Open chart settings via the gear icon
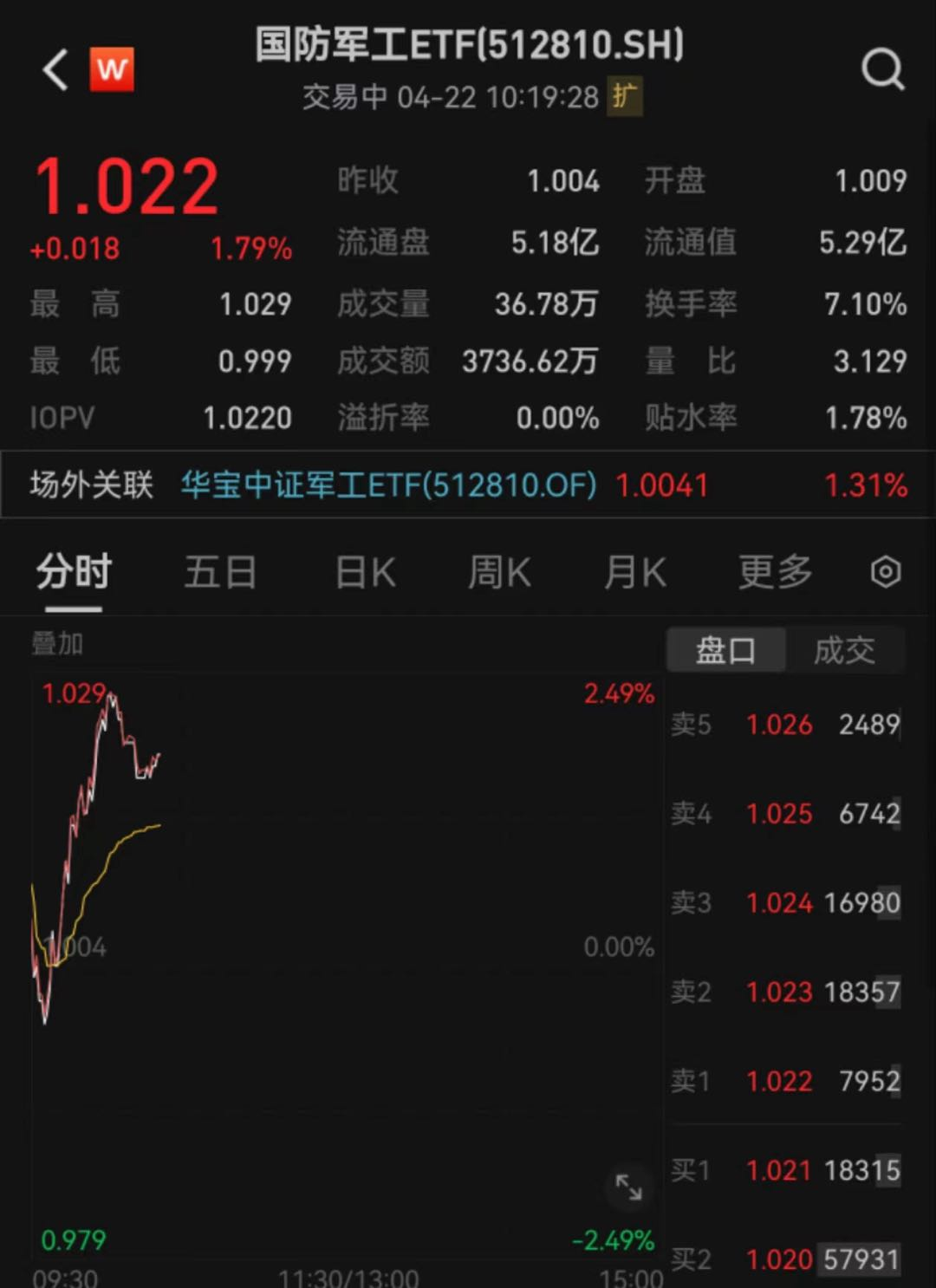The image size is (936, 1288). (886, 571)
